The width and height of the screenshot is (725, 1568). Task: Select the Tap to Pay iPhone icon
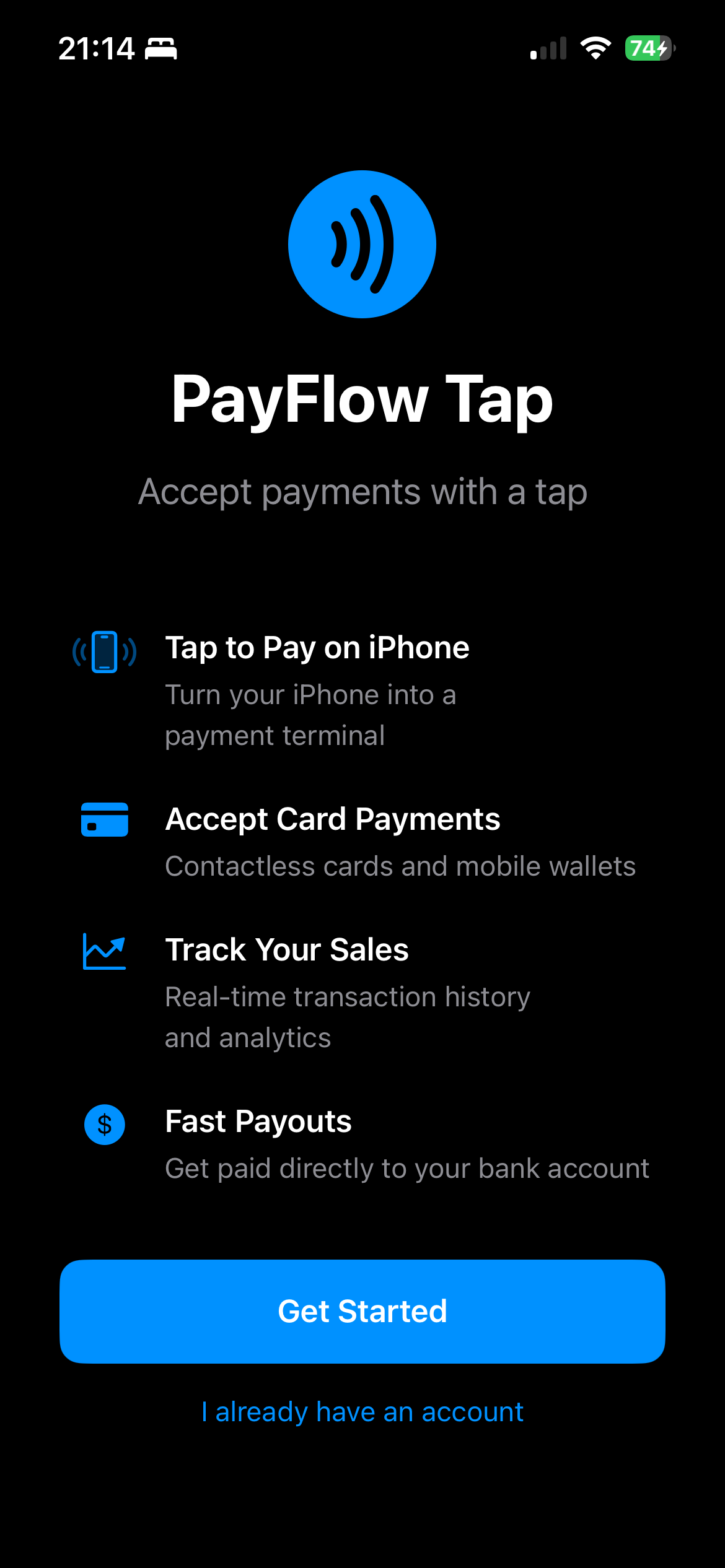(x=104, y=650)
